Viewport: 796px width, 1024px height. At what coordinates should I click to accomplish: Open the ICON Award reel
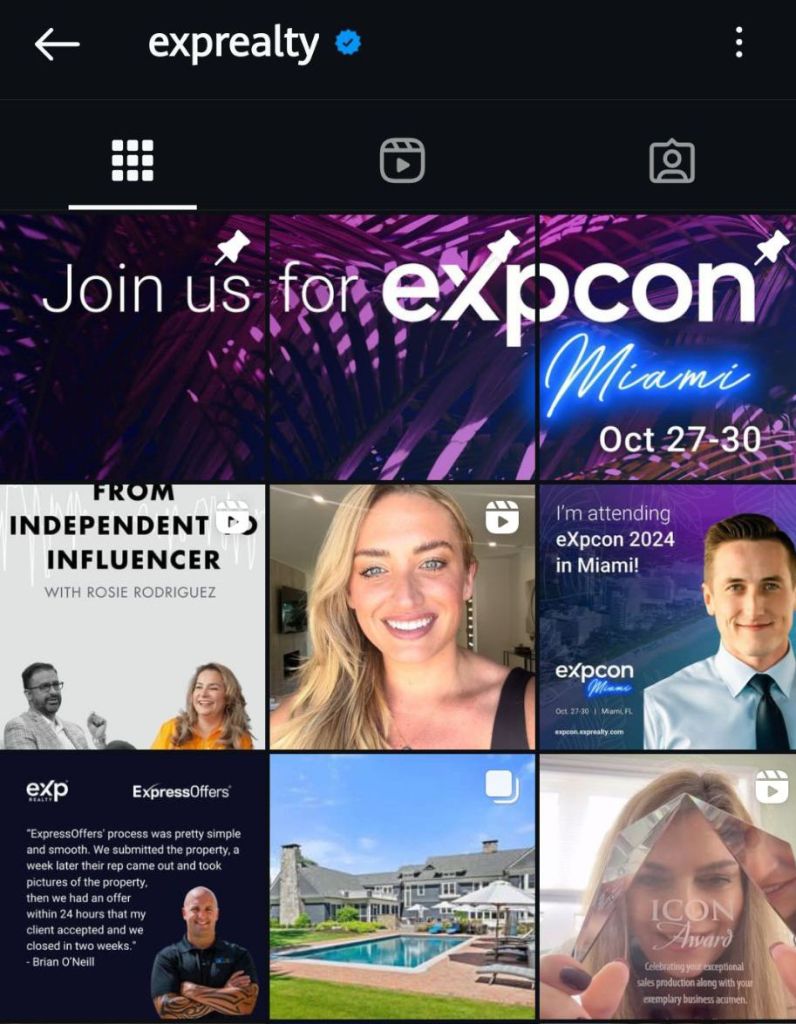667,886
